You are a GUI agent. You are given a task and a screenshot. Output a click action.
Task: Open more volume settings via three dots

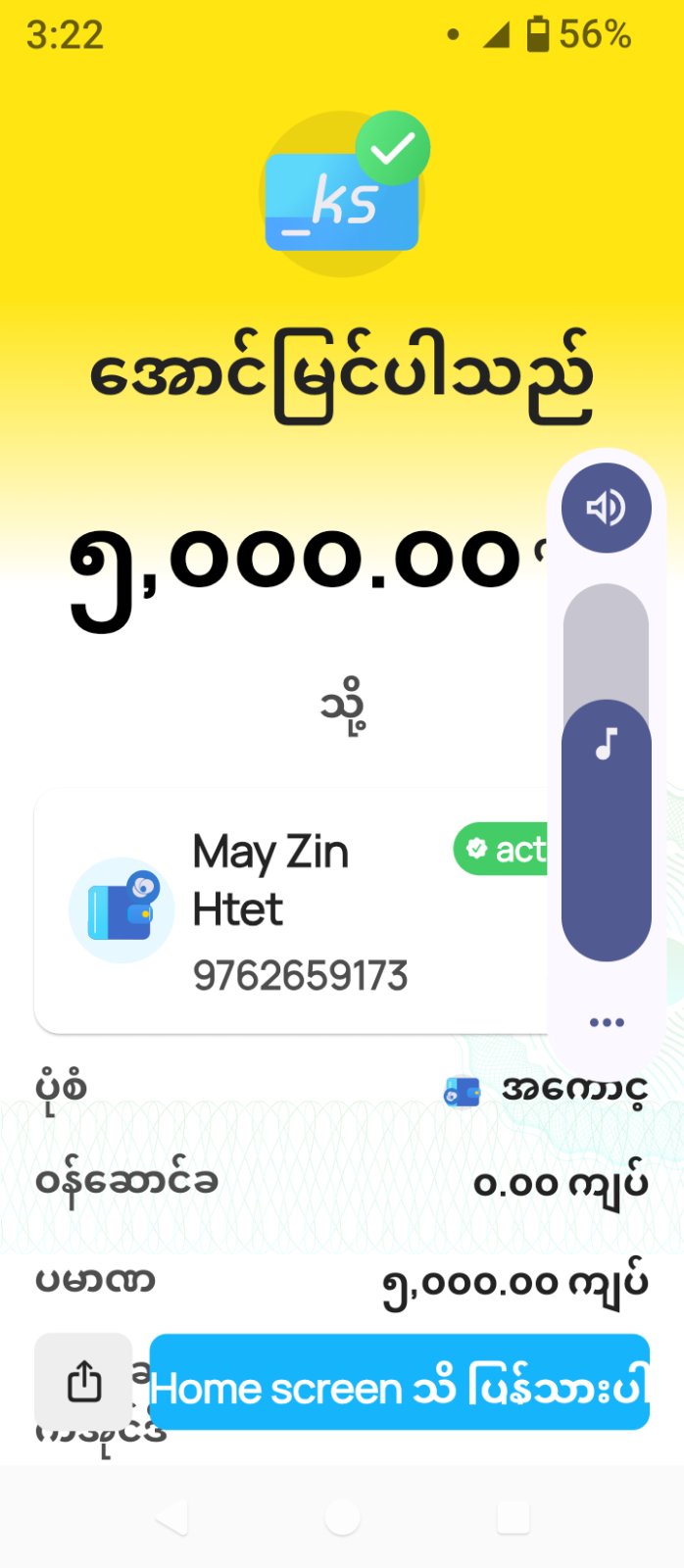click(607, 1022)
